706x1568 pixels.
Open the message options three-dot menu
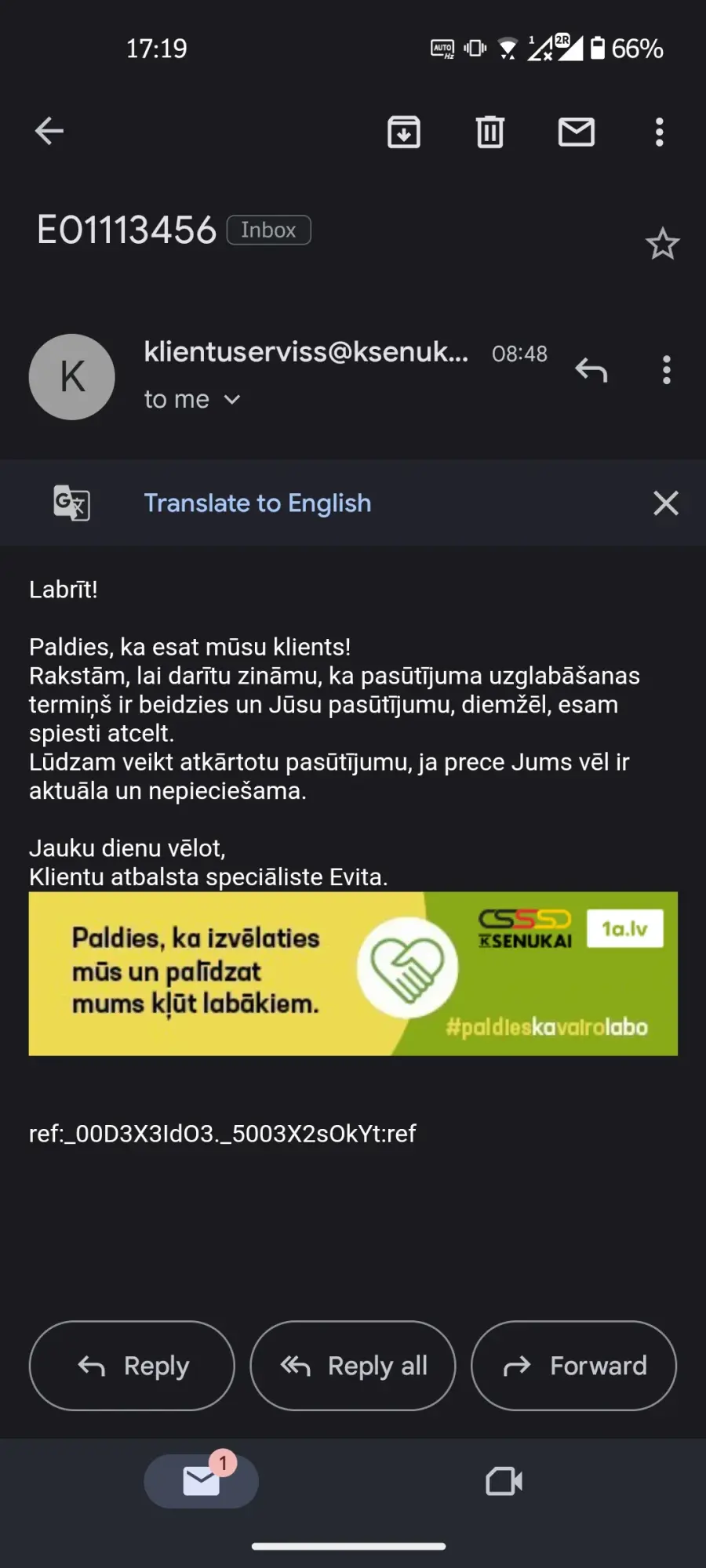click(x=667, y=369)
